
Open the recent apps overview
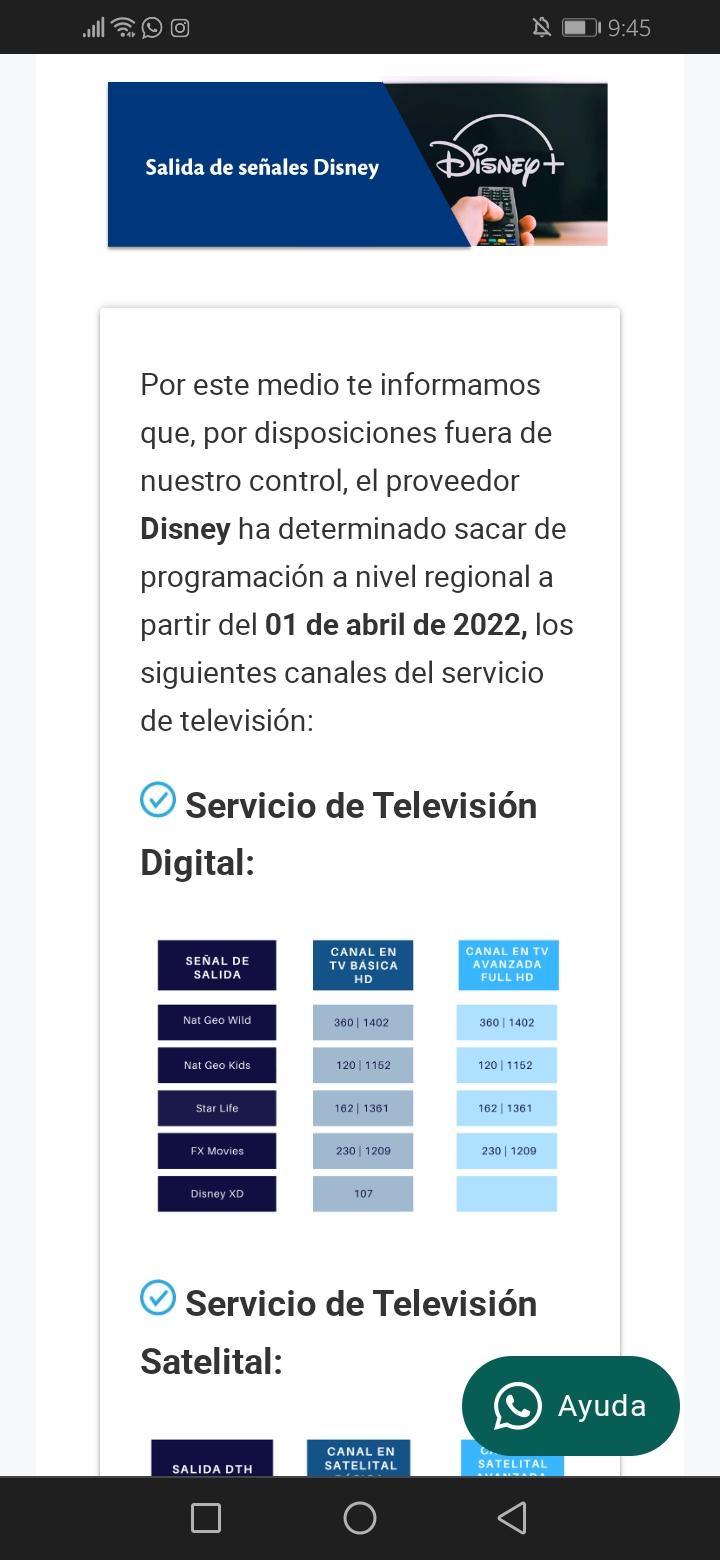point(206,1518)
